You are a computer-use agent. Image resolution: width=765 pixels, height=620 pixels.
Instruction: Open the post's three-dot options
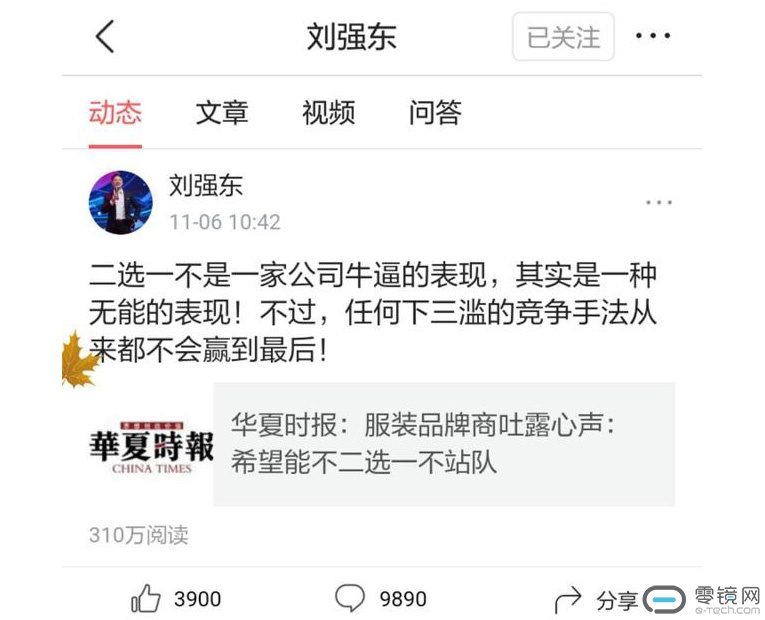pos(658,203)
